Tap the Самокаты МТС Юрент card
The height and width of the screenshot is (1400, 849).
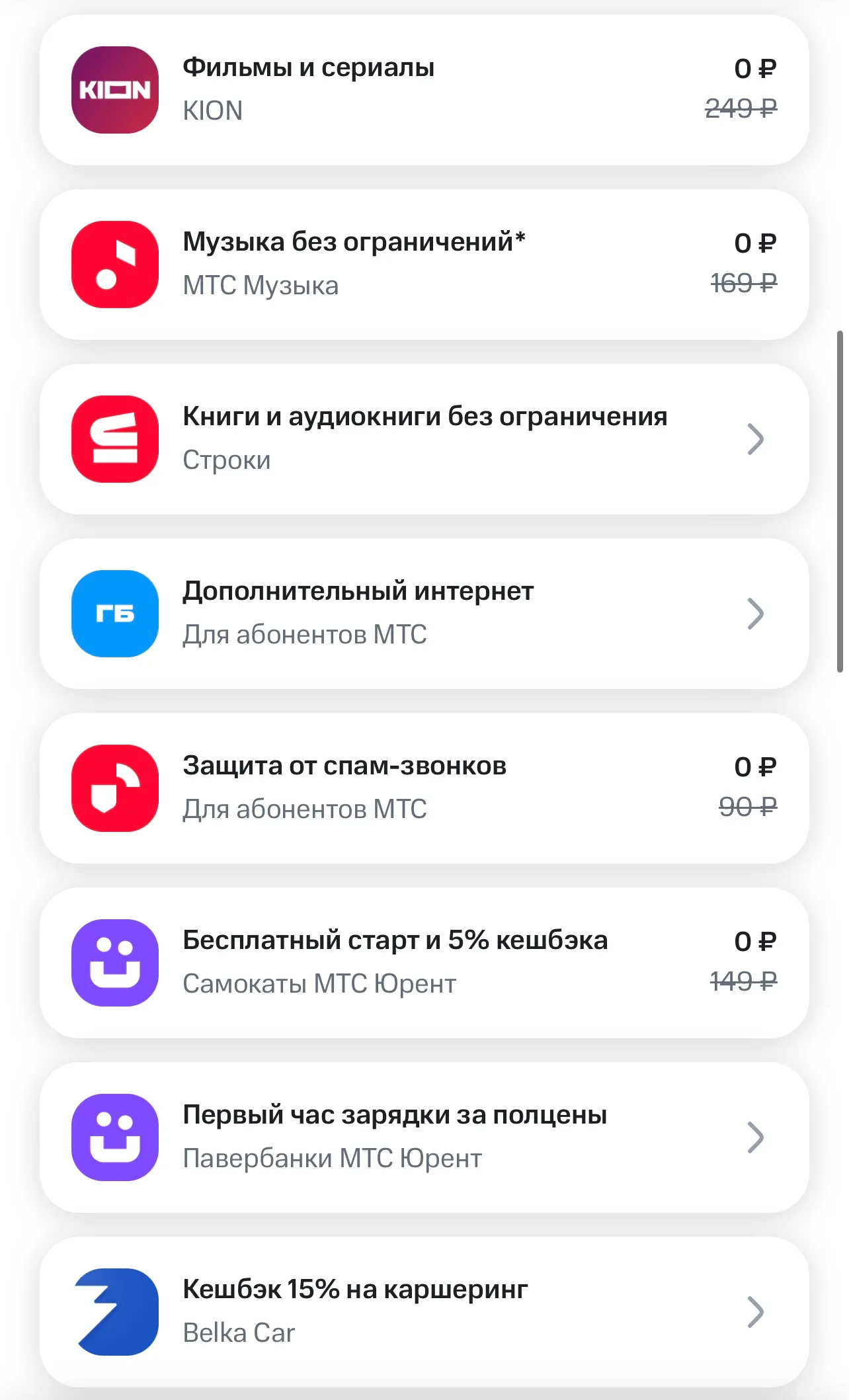[x=424, y=963]
